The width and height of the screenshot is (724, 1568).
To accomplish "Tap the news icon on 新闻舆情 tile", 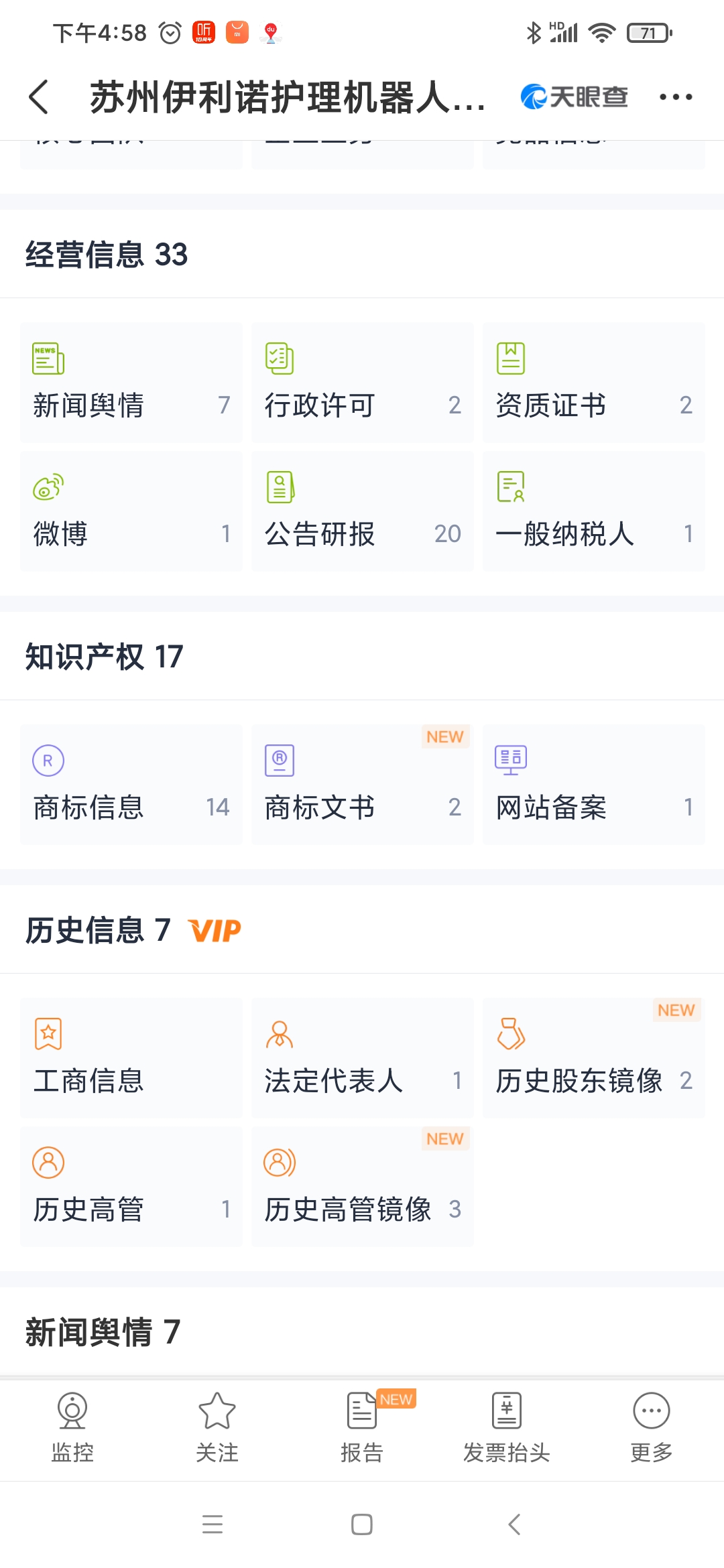I will [x=48, y=358].
